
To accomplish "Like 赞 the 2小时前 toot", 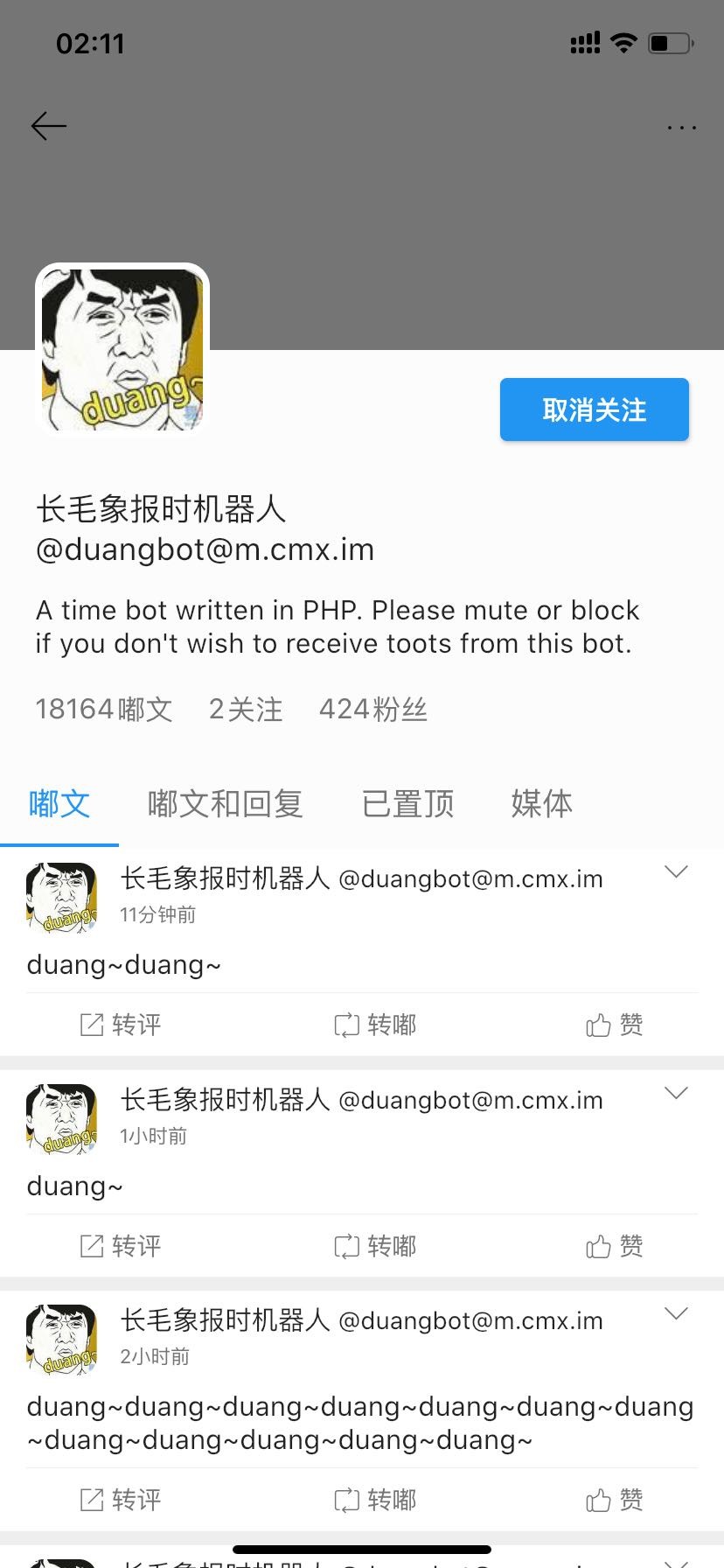I will pyautogui.click(x=615, y=1500).
